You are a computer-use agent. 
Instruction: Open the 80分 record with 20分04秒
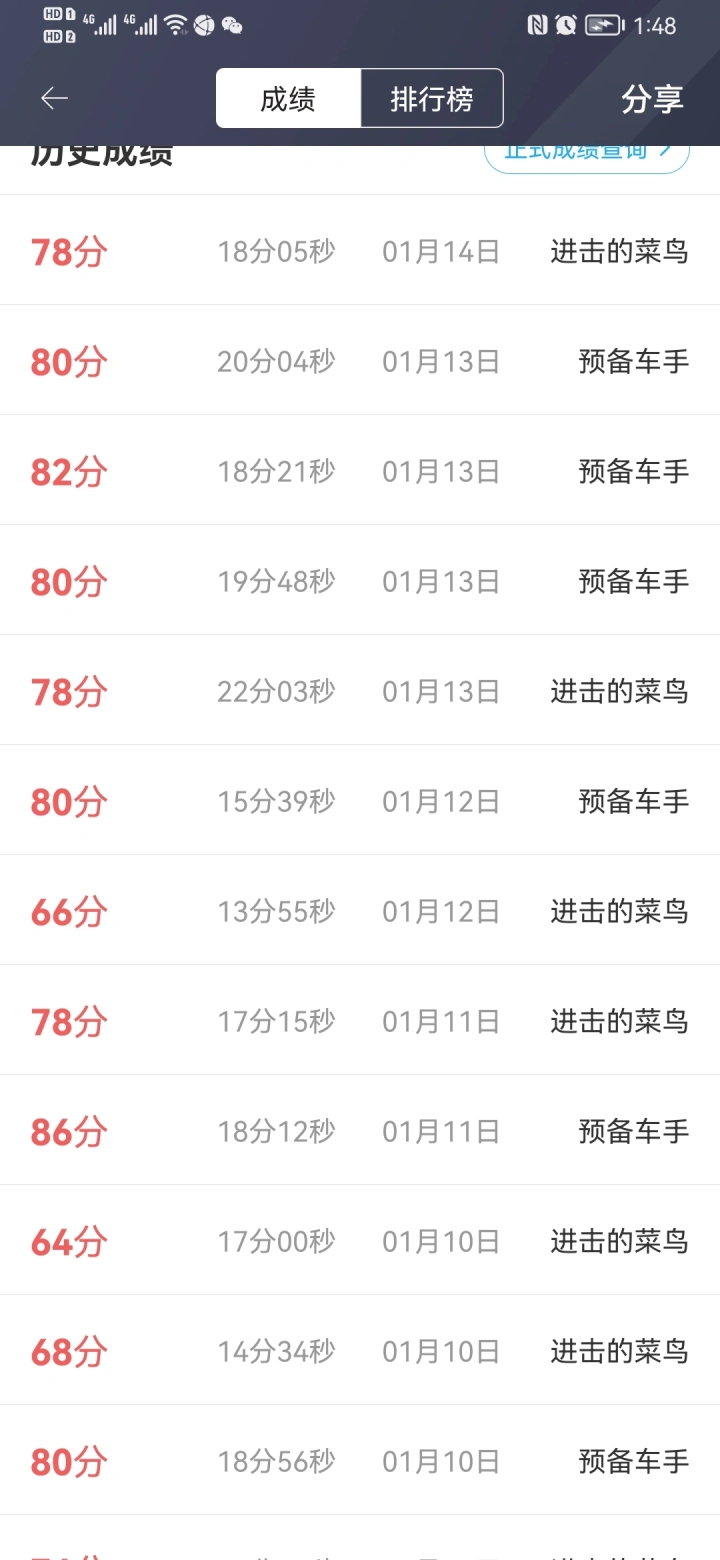pyautogui.click(x=360, y=360)
